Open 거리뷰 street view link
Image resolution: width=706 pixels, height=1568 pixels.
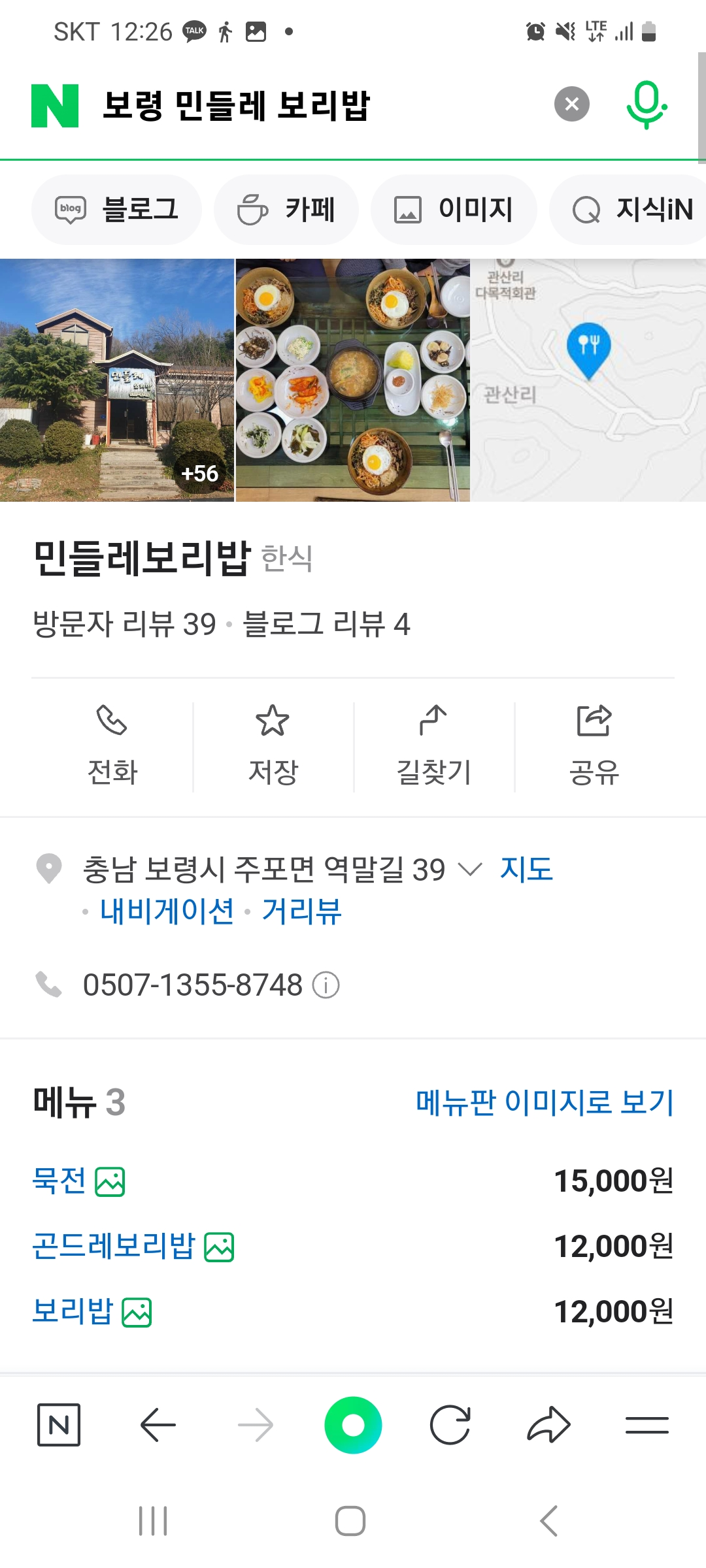[301, 911]
